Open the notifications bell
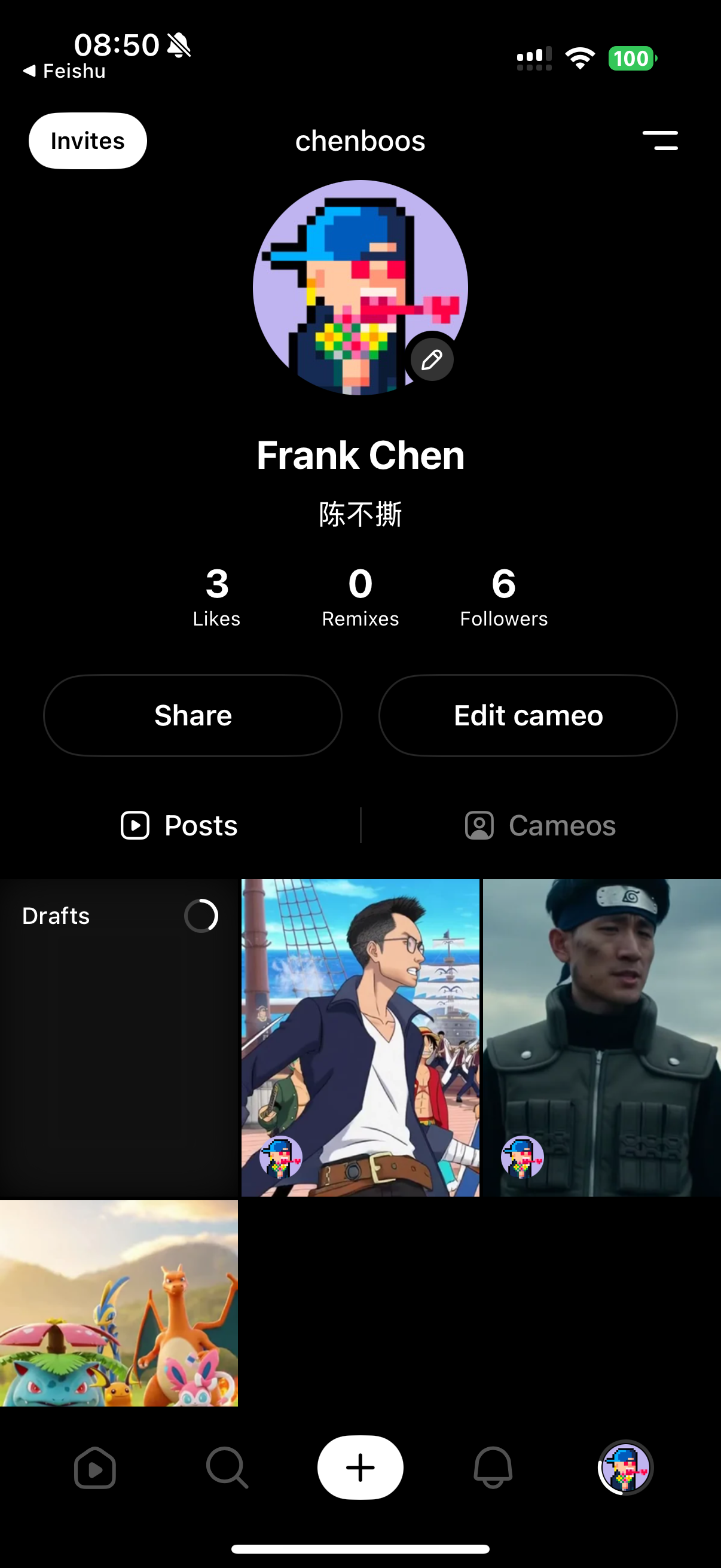The height and width of the screenshot is (1568, 721). click(493, 1468)
